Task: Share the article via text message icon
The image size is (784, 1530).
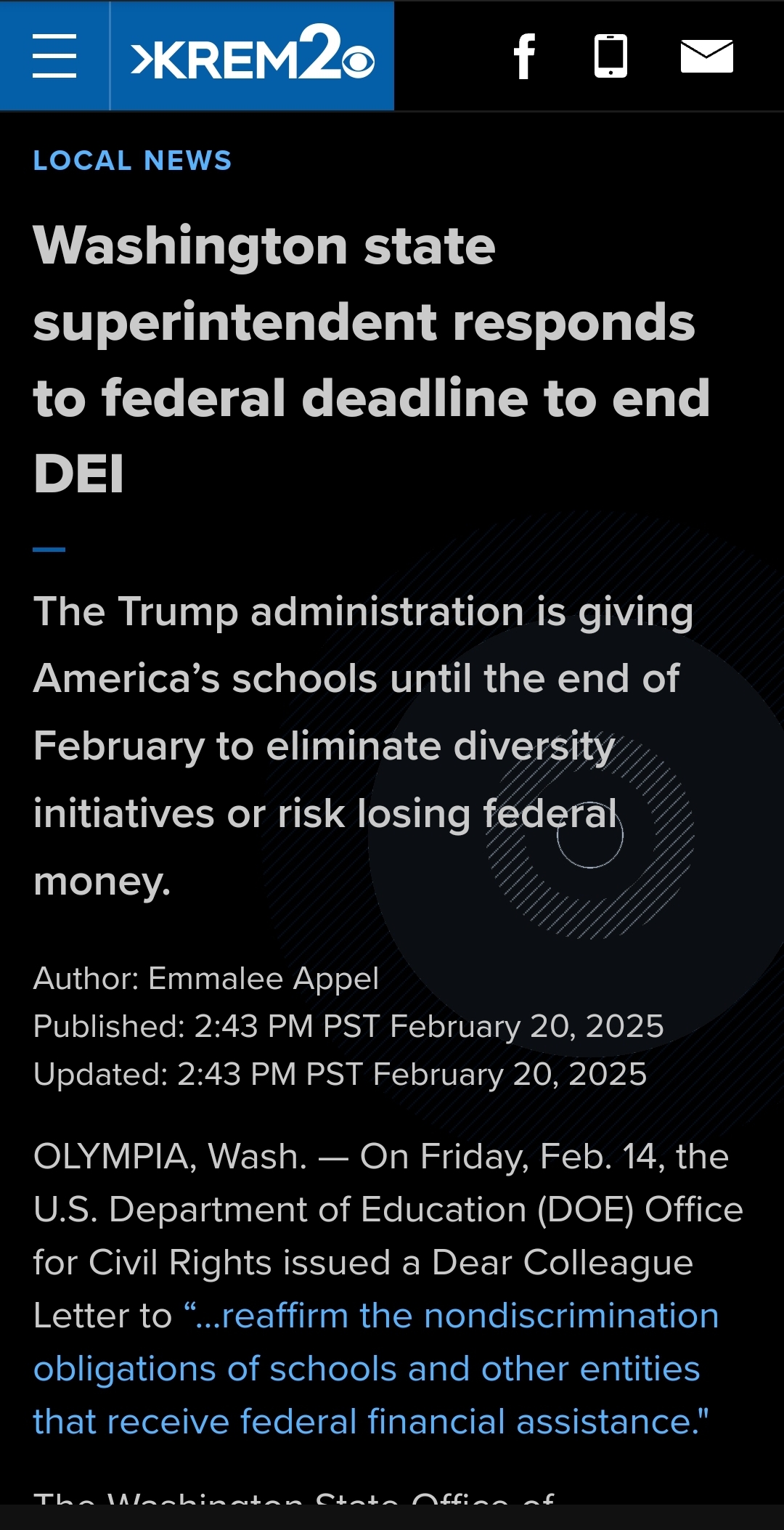Action: pos(611,56)
